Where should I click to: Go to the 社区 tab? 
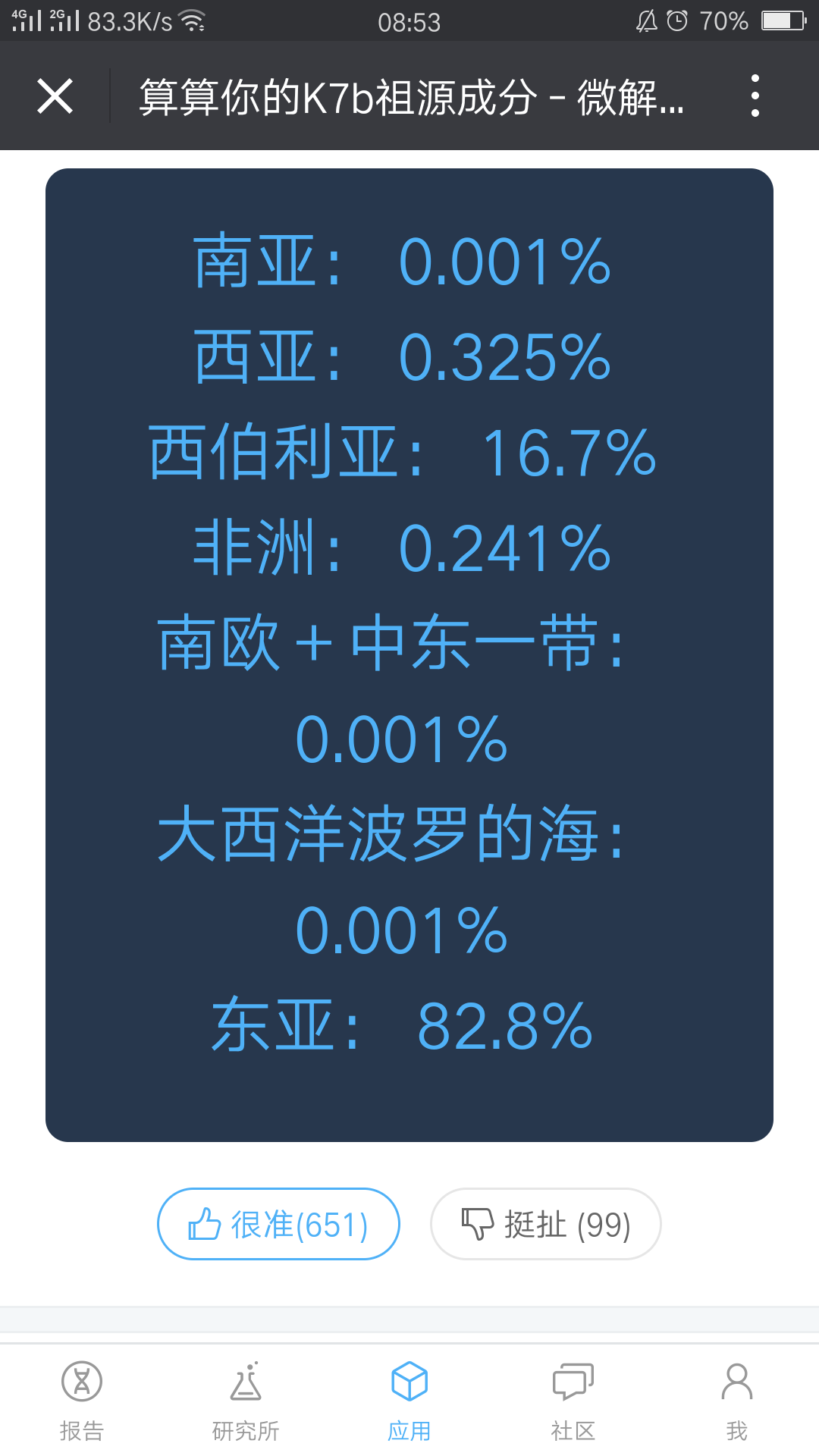pyautogui.click(x=573, y=1401)
